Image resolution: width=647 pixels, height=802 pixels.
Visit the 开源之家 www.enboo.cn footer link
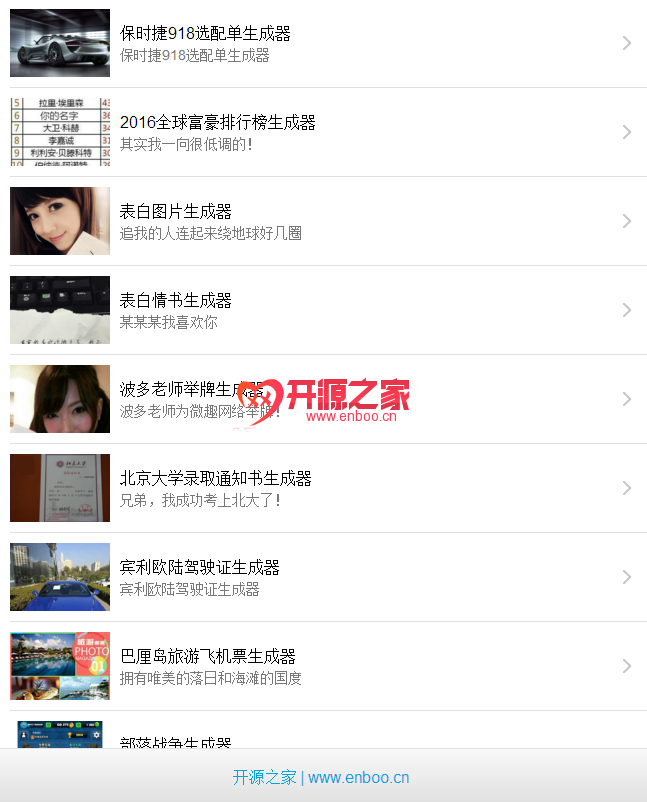[321, 777]
